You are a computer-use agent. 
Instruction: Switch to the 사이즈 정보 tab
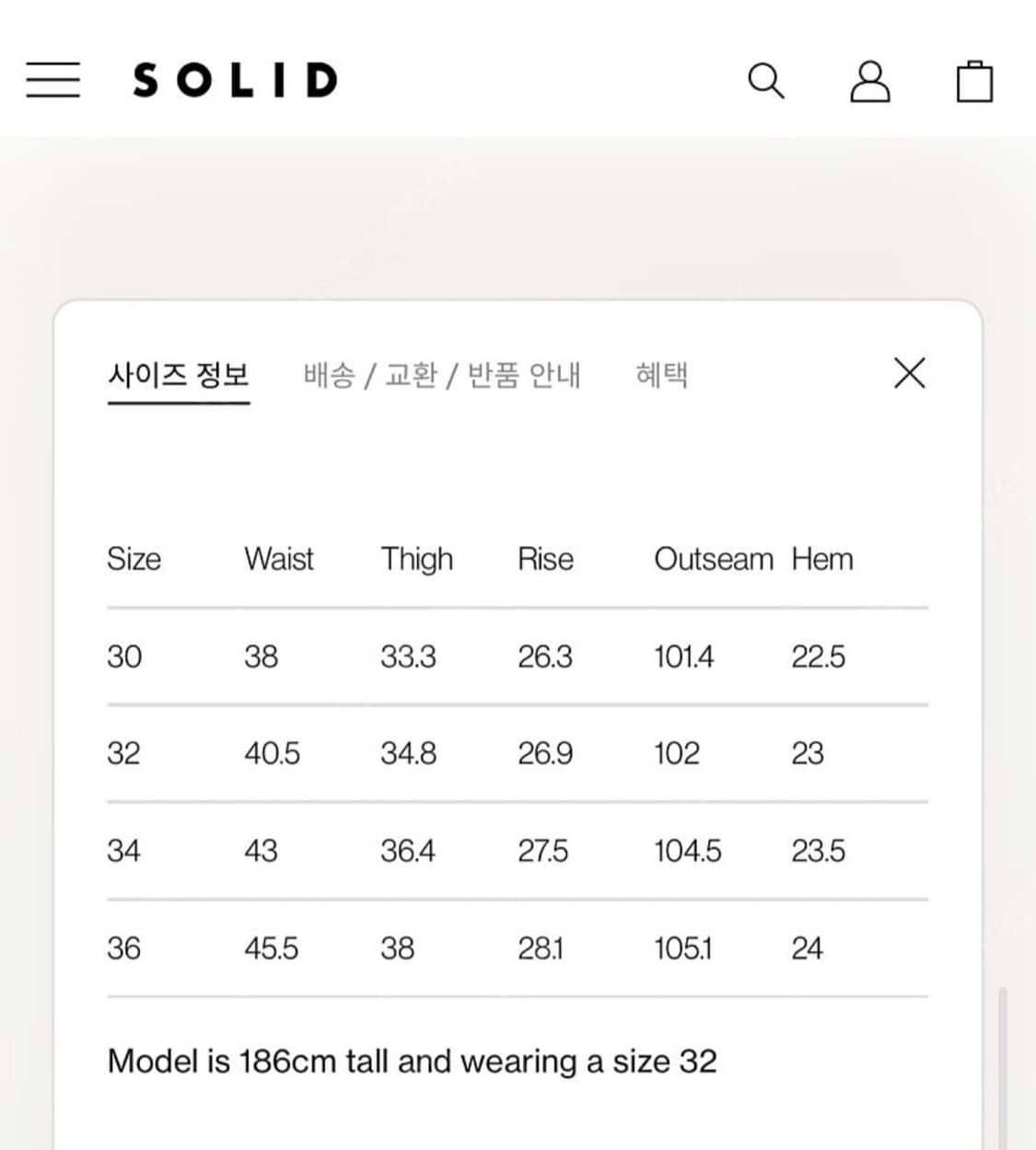179,374
